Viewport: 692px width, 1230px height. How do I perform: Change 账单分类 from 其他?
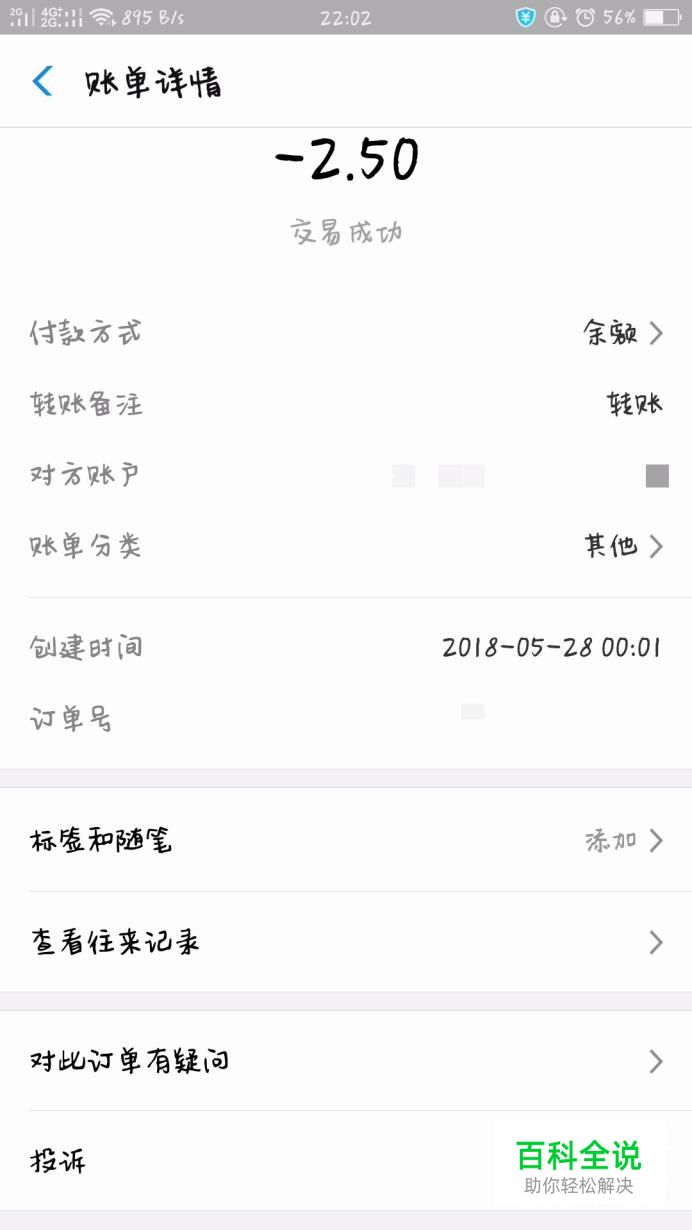pyautogui.click(x=622, y=546)
